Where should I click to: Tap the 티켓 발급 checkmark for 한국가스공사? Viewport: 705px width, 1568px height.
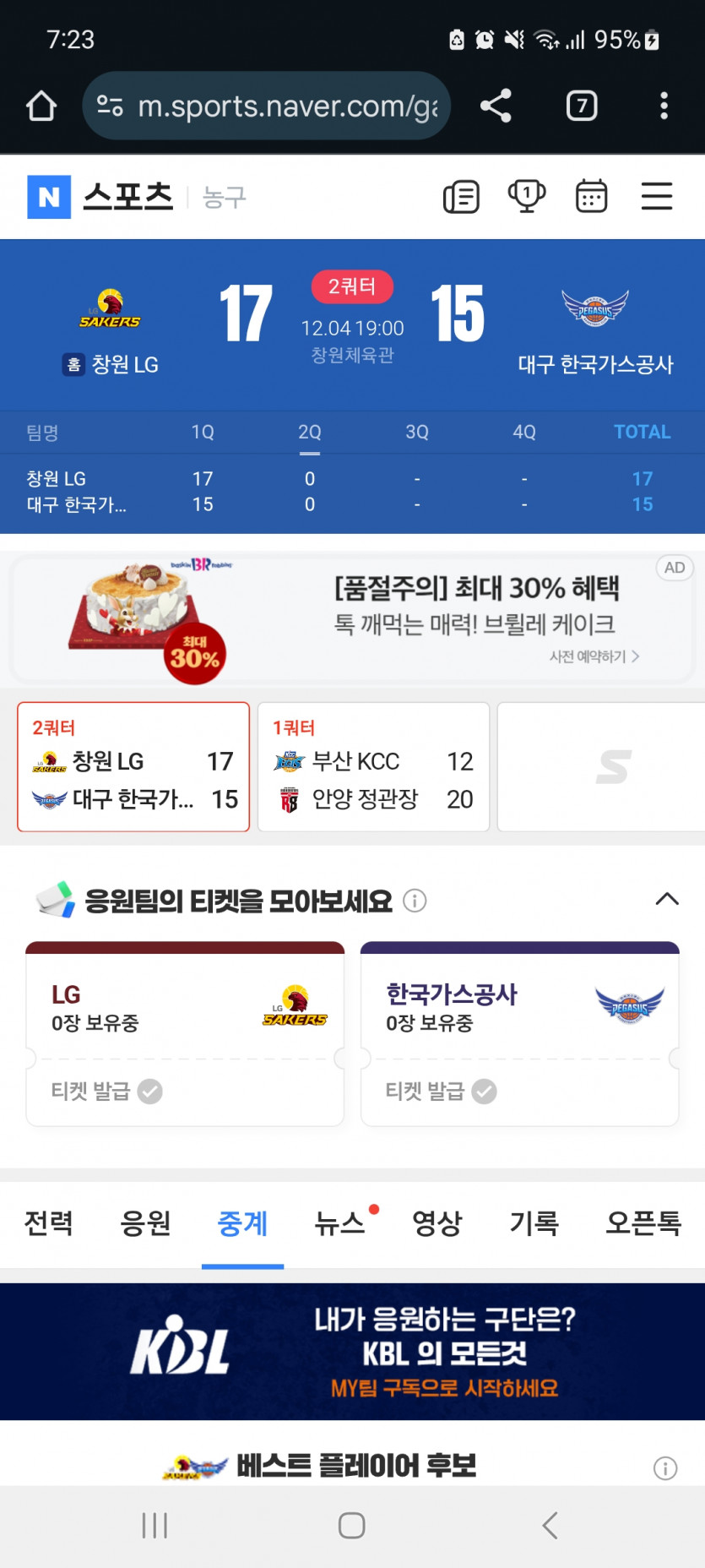pos(484,1091)
